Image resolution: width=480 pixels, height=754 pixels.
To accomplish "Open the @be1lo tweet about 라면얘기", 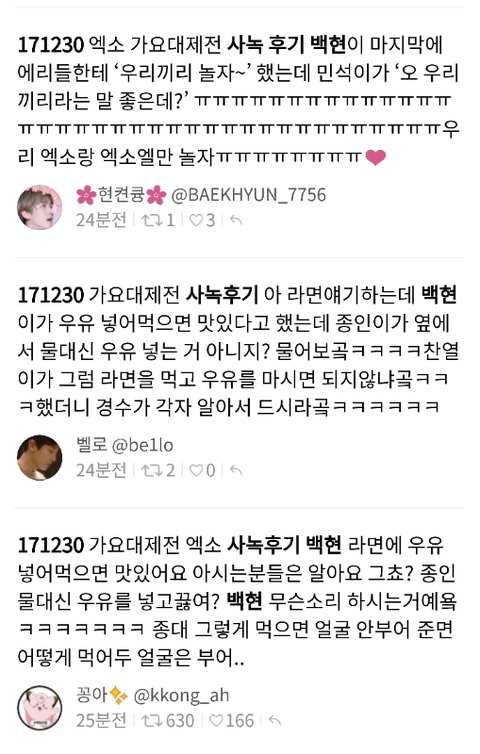I will point(239,352).
